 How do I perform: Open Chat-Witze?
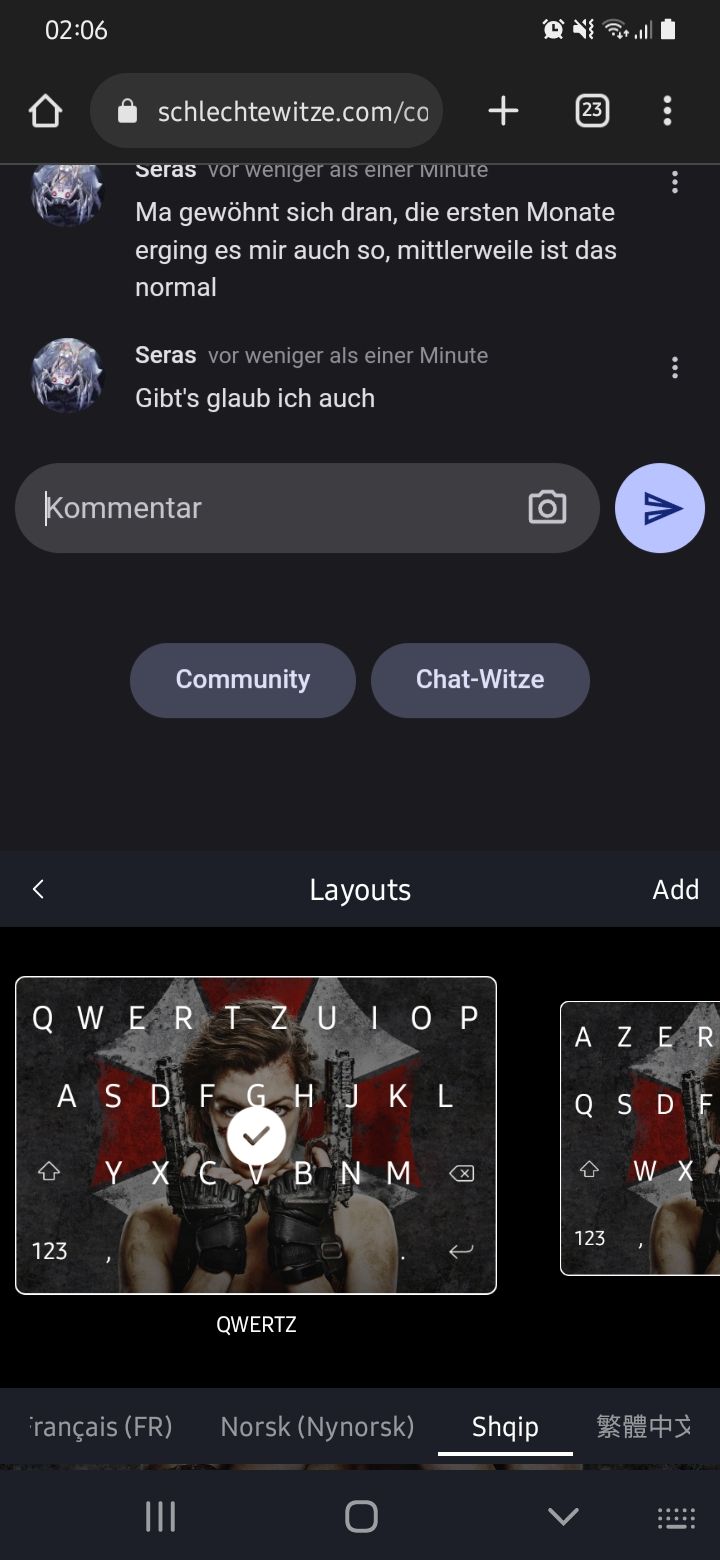[480, 680]
